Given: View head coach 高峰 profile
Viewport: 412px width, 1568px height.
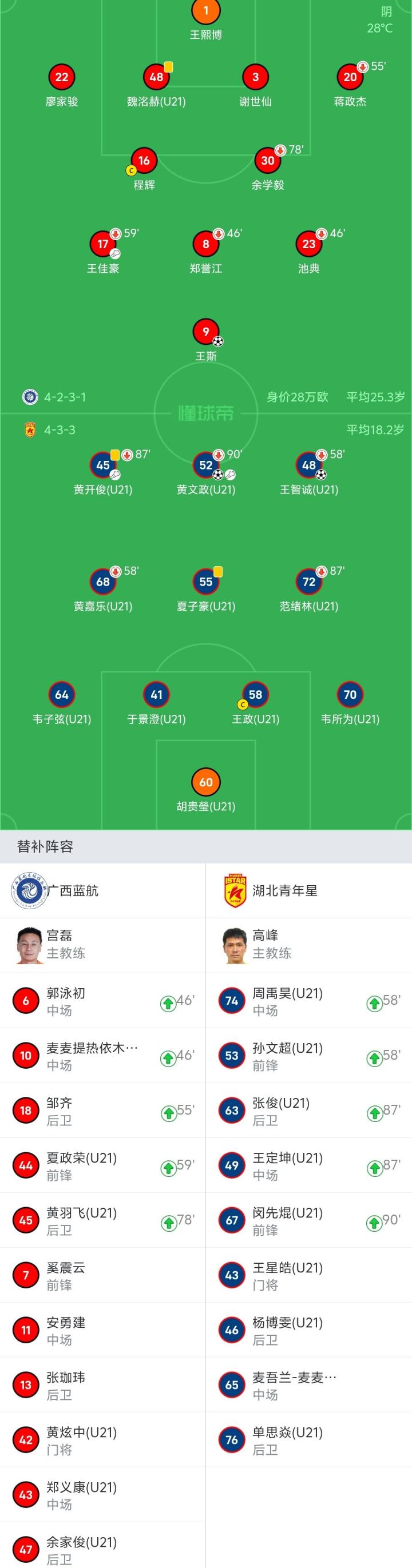Looking at the screenshot, I should pos(309,945).
